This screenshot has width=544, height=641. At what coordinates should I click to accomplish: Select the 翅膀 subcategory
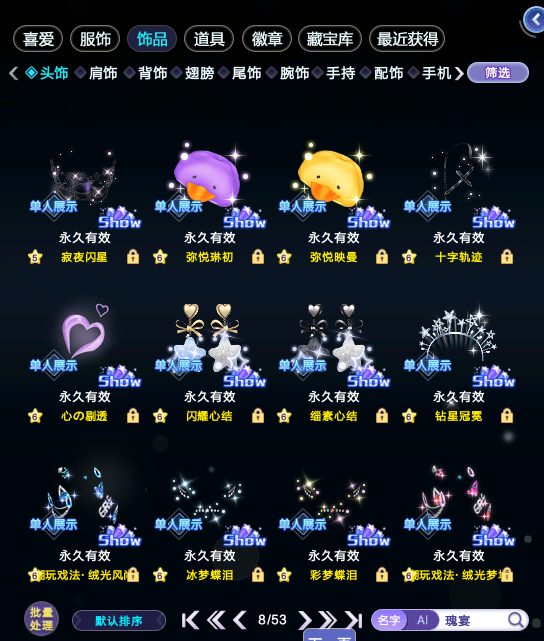(x=199, y=73)
